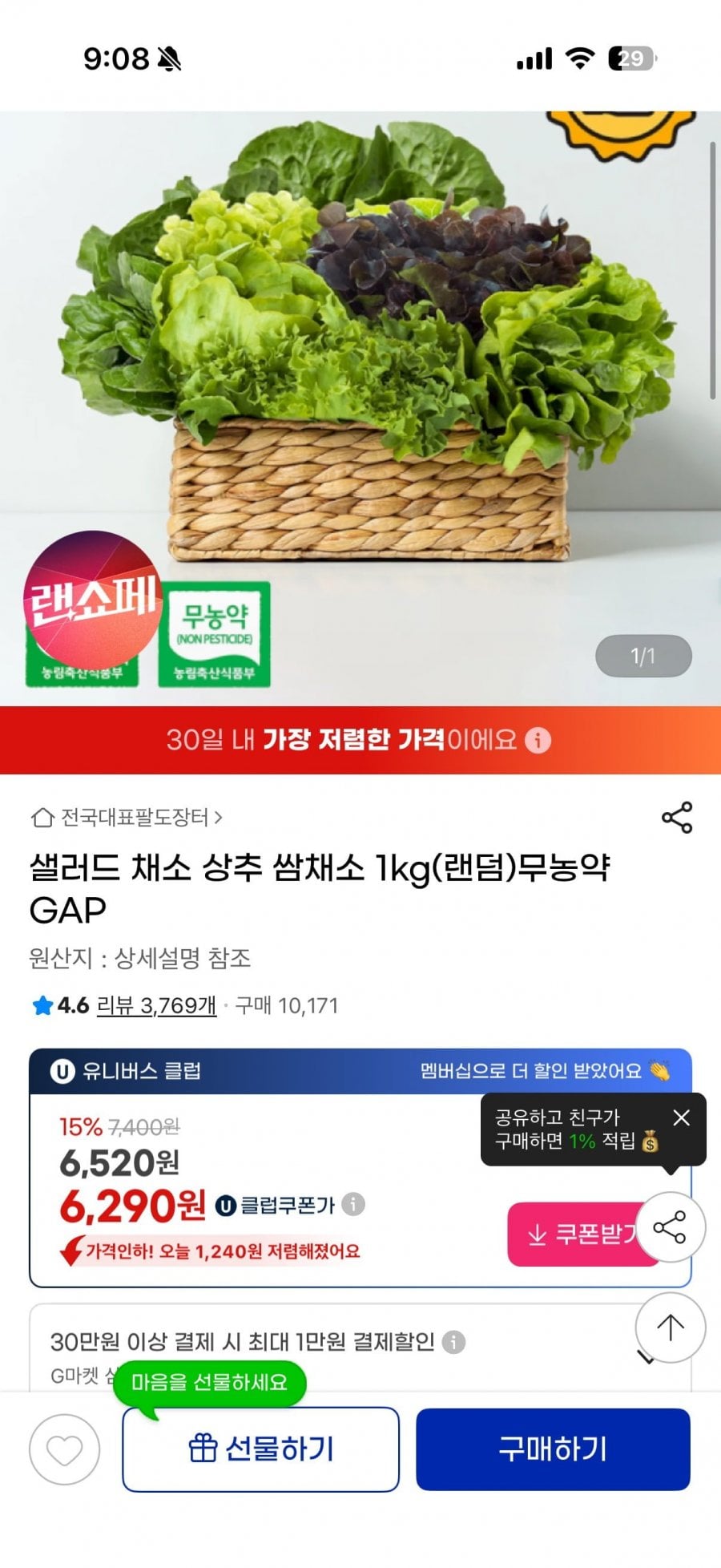Open info icon next to 클럽쿠폰가
The height and width of the screenshot is (1568, 721).
(x=353, y=1204)
